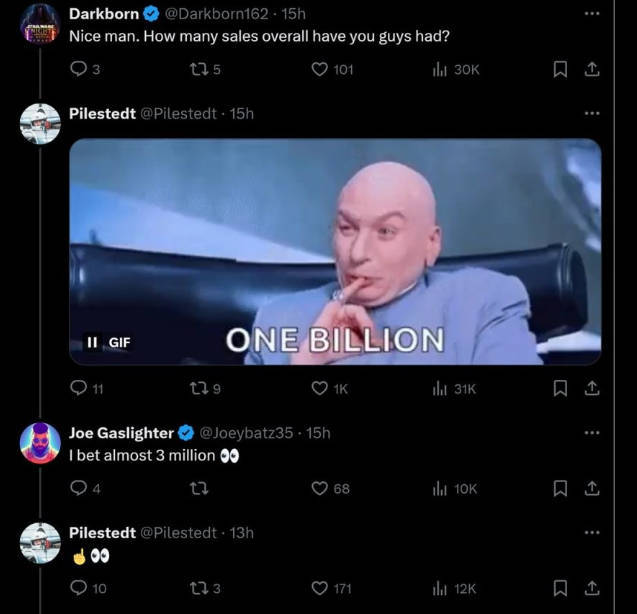
Task: Retweet Joe Gaslighter's tweet
Action: click(199, 488)
